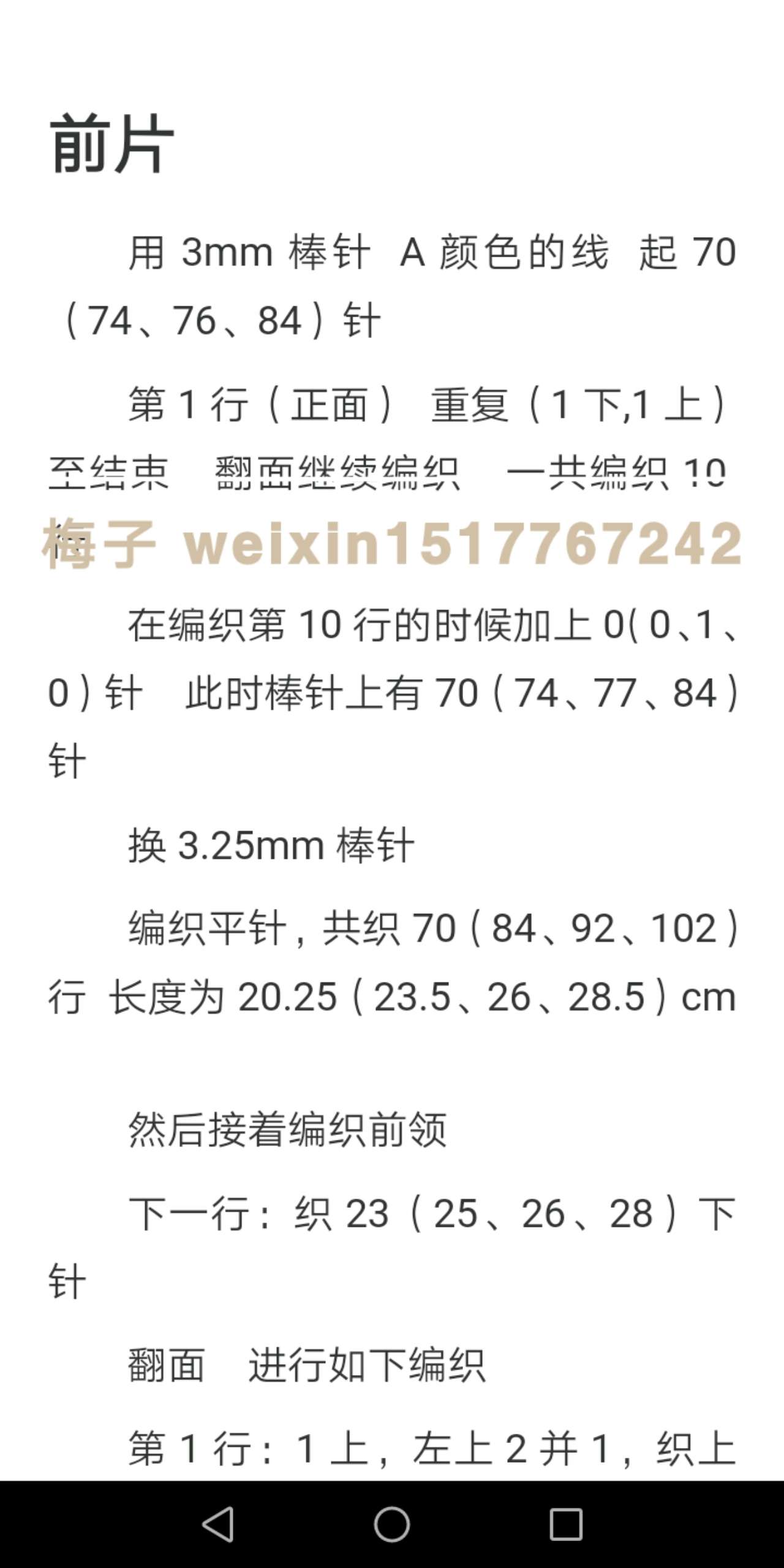
Task: Tap the home button in the navigation bar
Action: 392,1524
